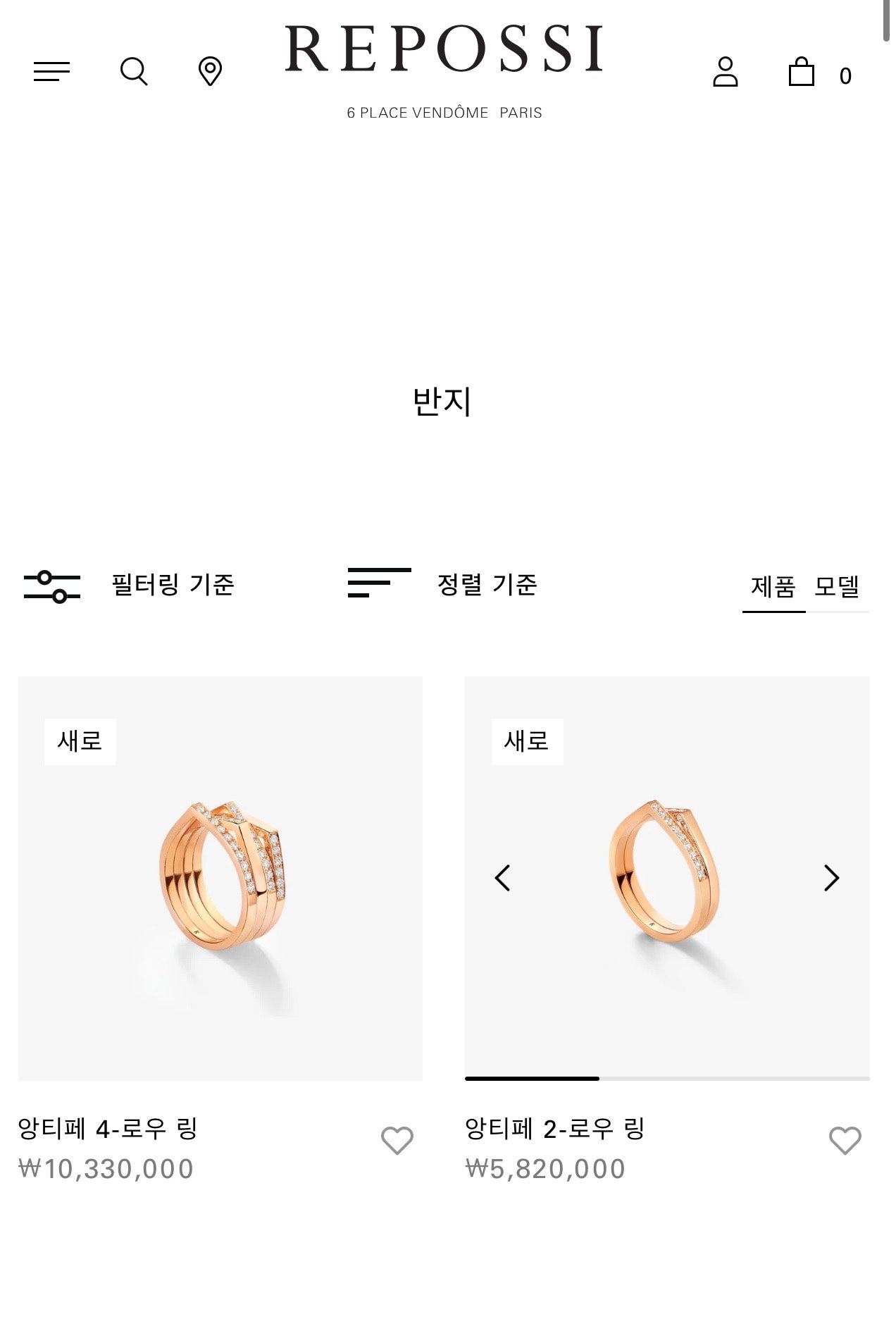Open the store locator pin
The image size is (896, 1319).
(210, 71)
